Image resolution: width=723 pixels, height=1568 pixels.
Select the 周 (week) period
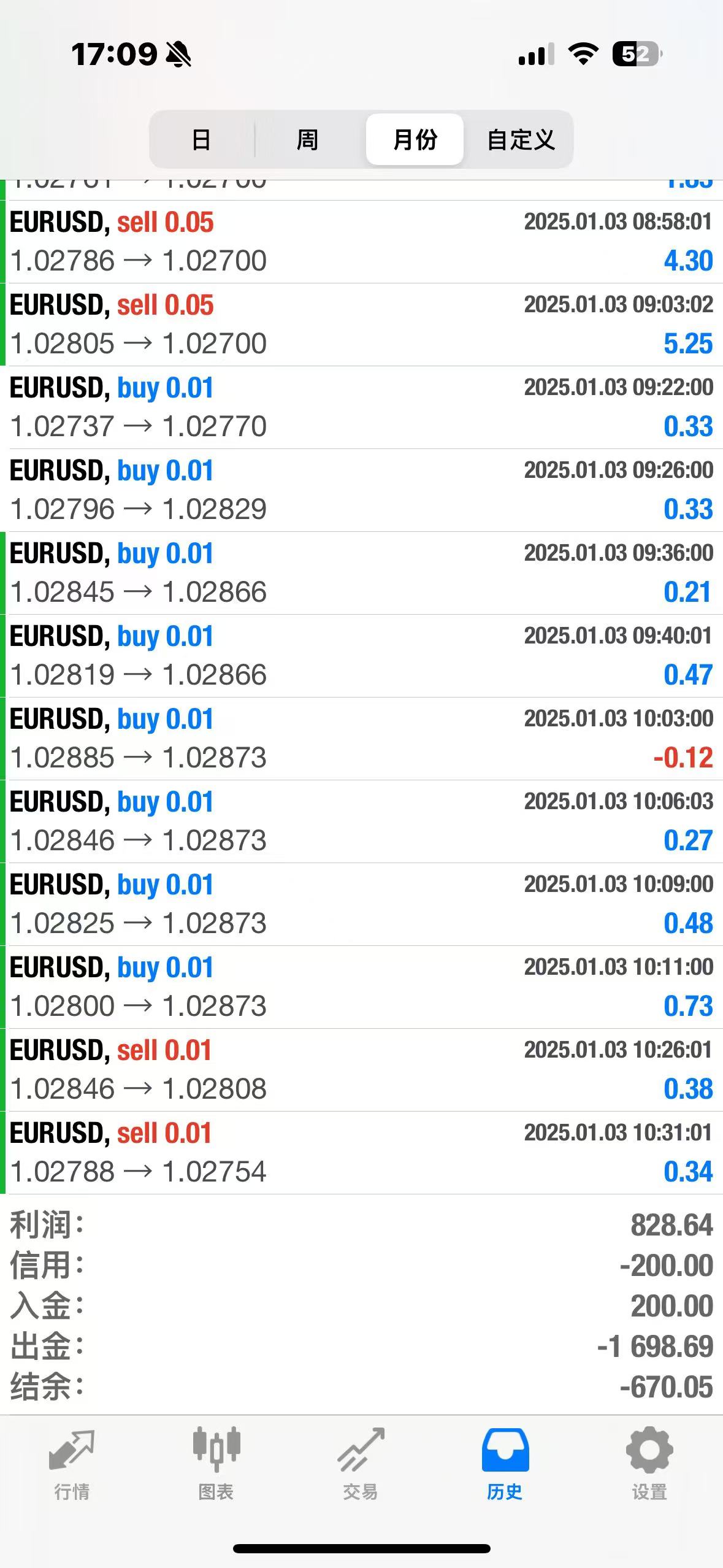point(307,139)
